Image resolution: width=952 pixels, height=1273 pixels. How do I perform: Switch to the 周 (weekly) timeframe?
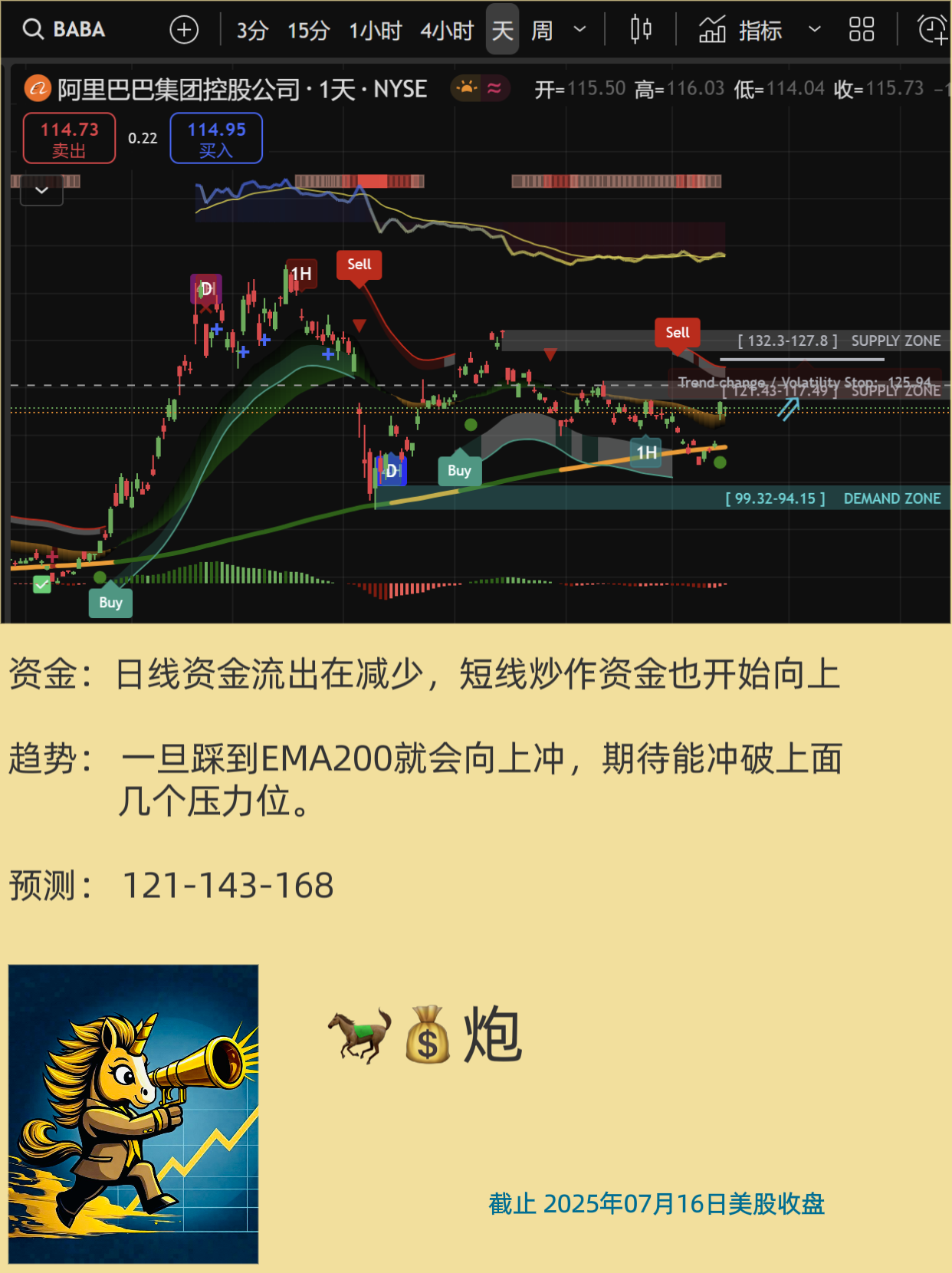[x=541, y=30]
